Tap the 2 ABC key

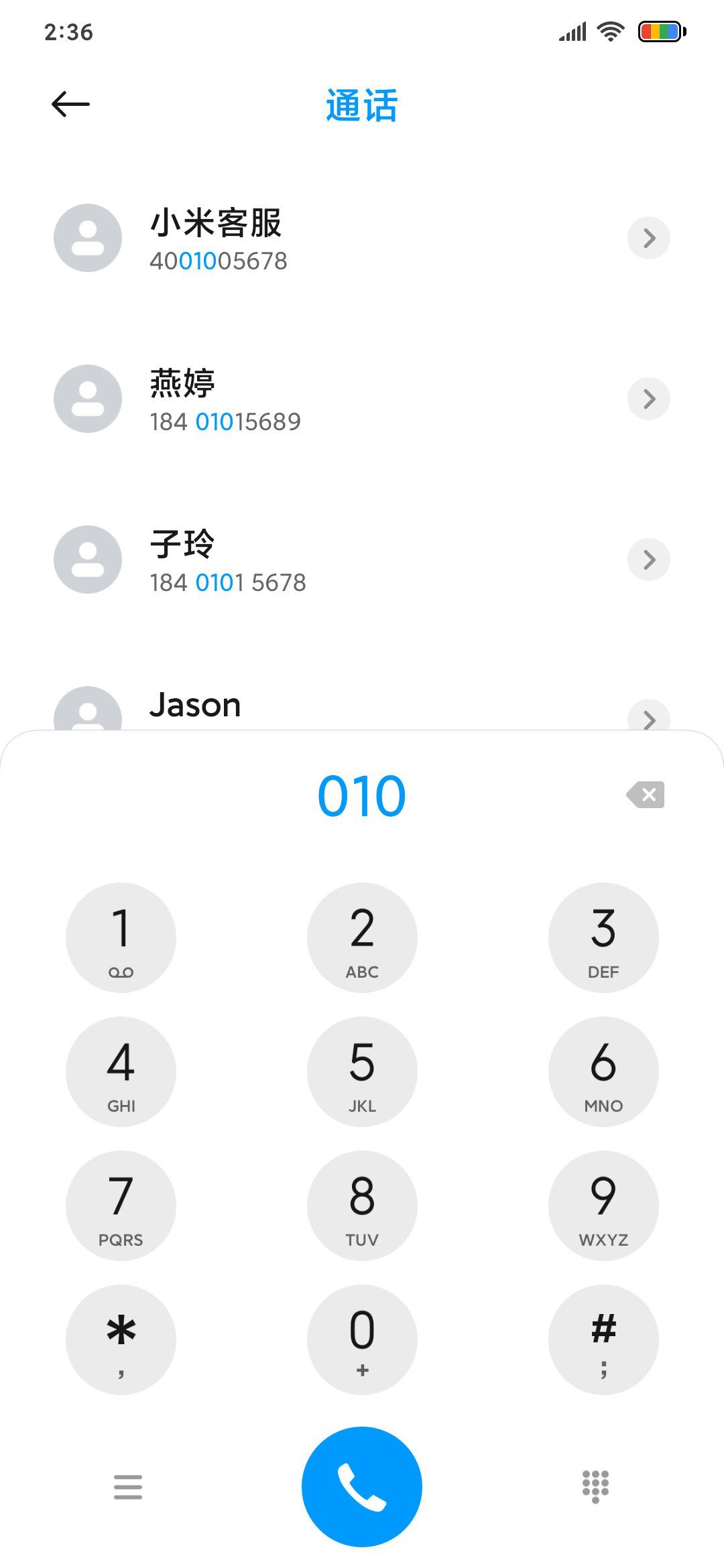point(362,937)
